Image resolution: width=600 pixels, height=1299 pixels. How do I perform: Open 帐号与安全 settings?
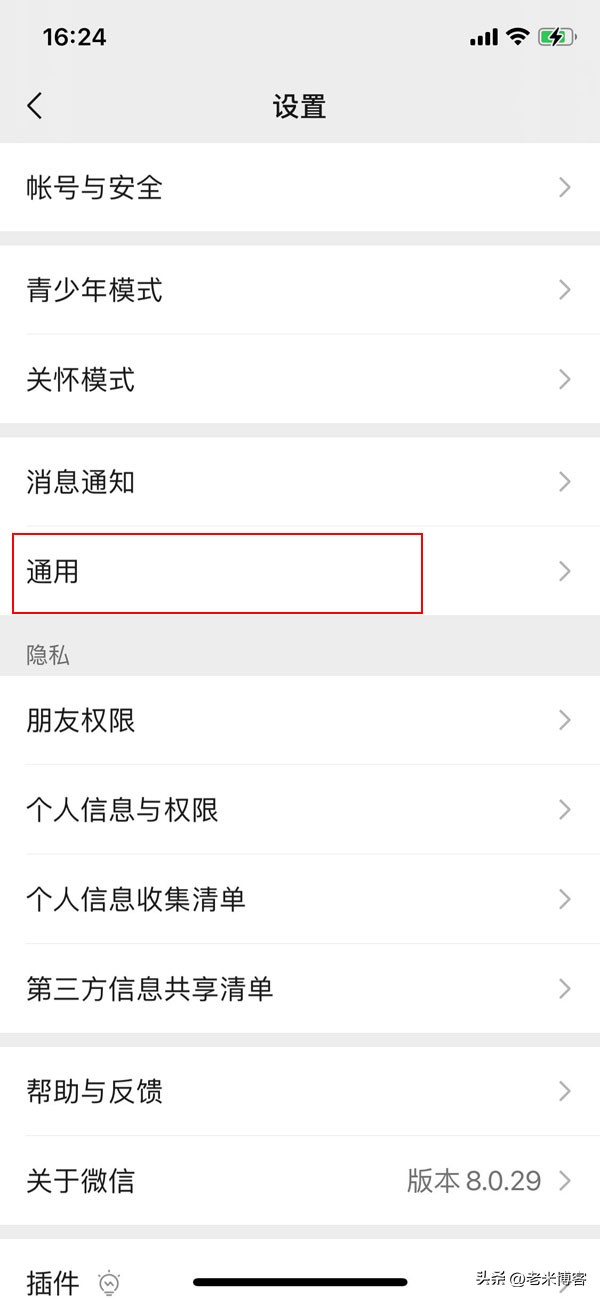(x=300, y=187)
